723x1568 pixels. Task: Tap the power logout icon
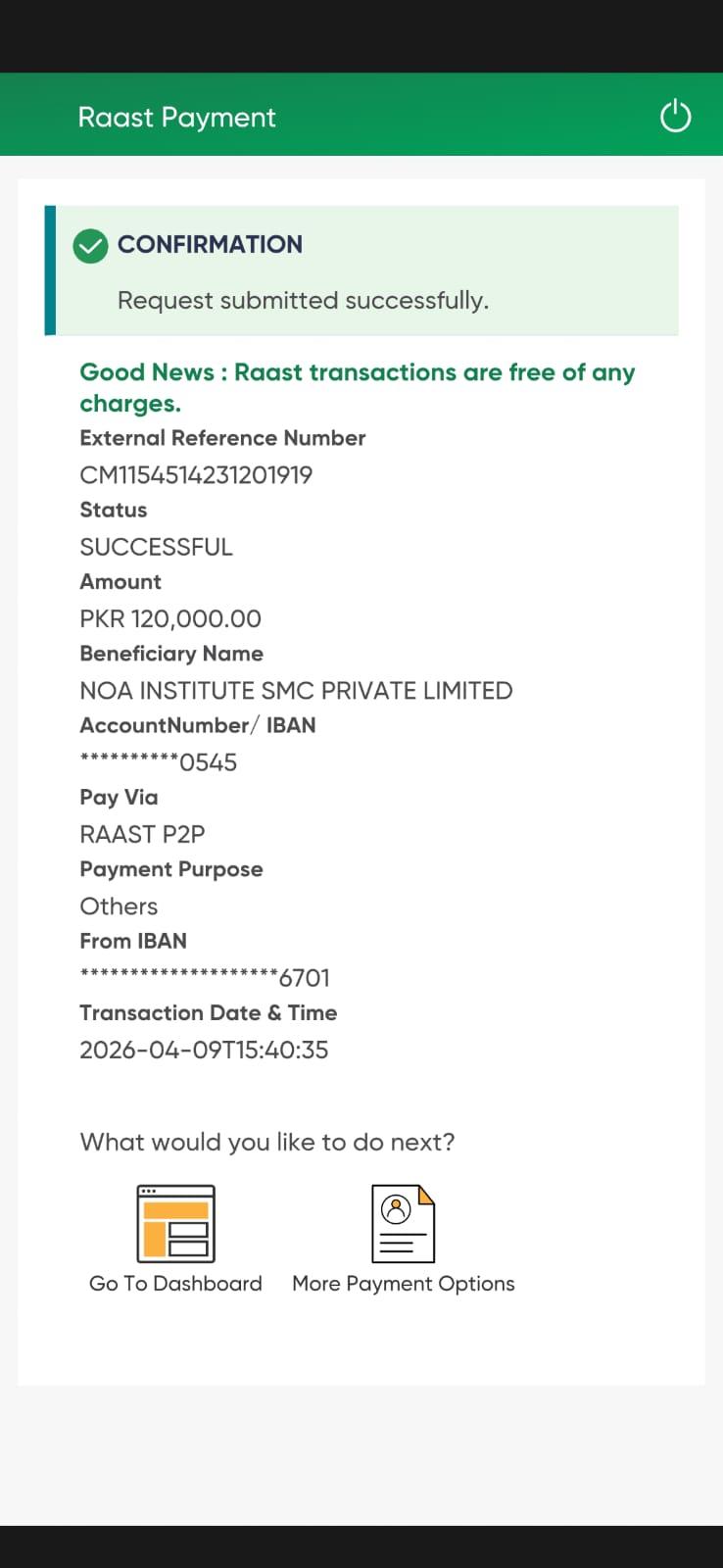click(675, 116)
